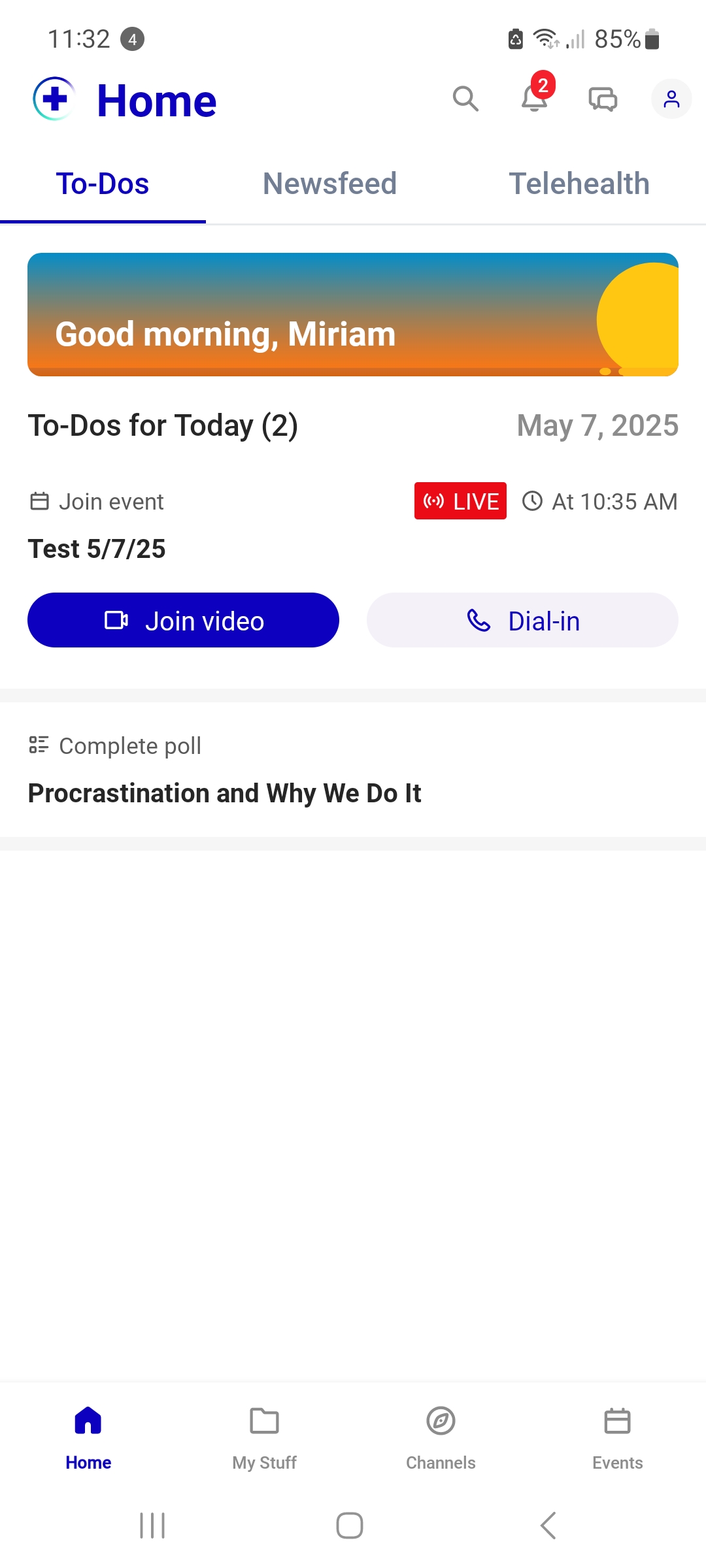The image size is (706, 1568).
Task: Go back with the system back button
Action: click(548, 1526)
